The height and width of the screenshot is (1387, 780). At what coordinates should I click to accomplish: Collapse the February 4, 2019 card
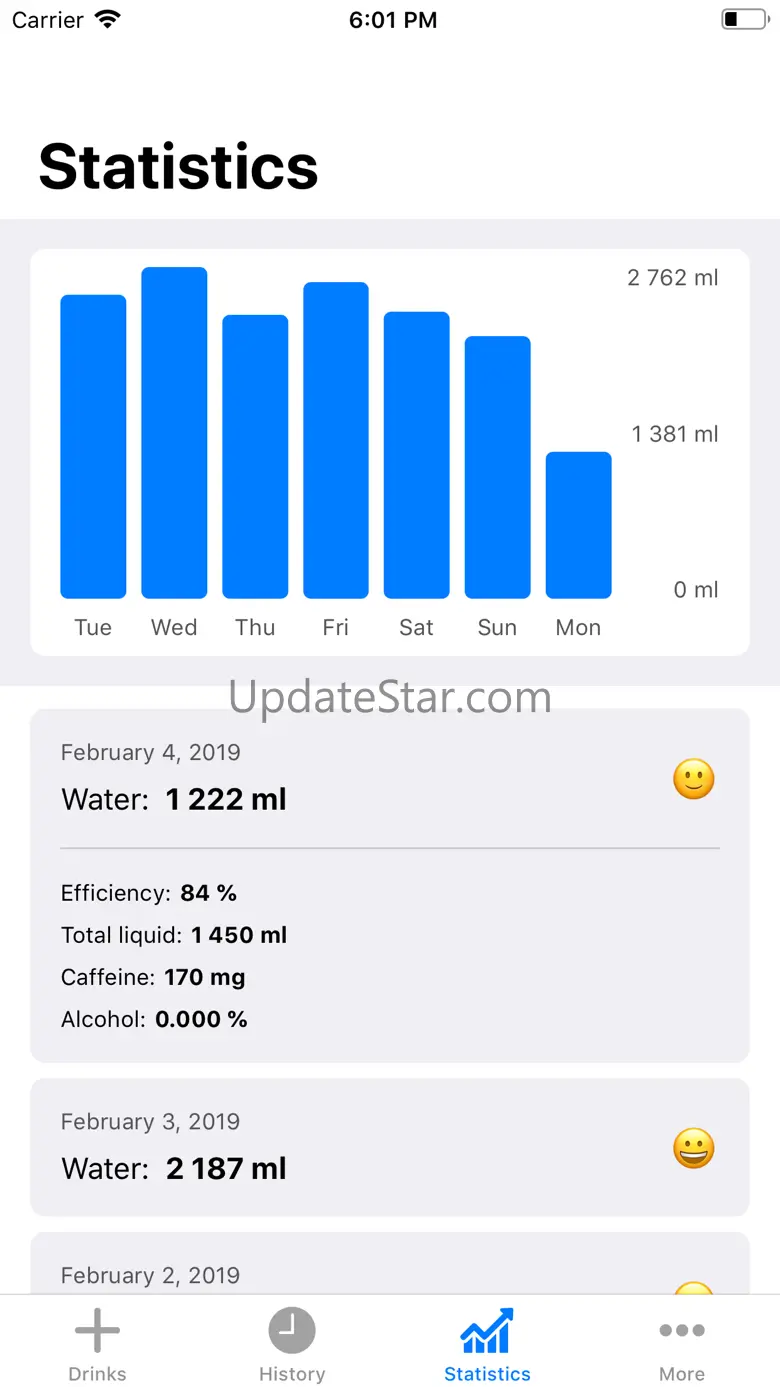click(389, 778)
